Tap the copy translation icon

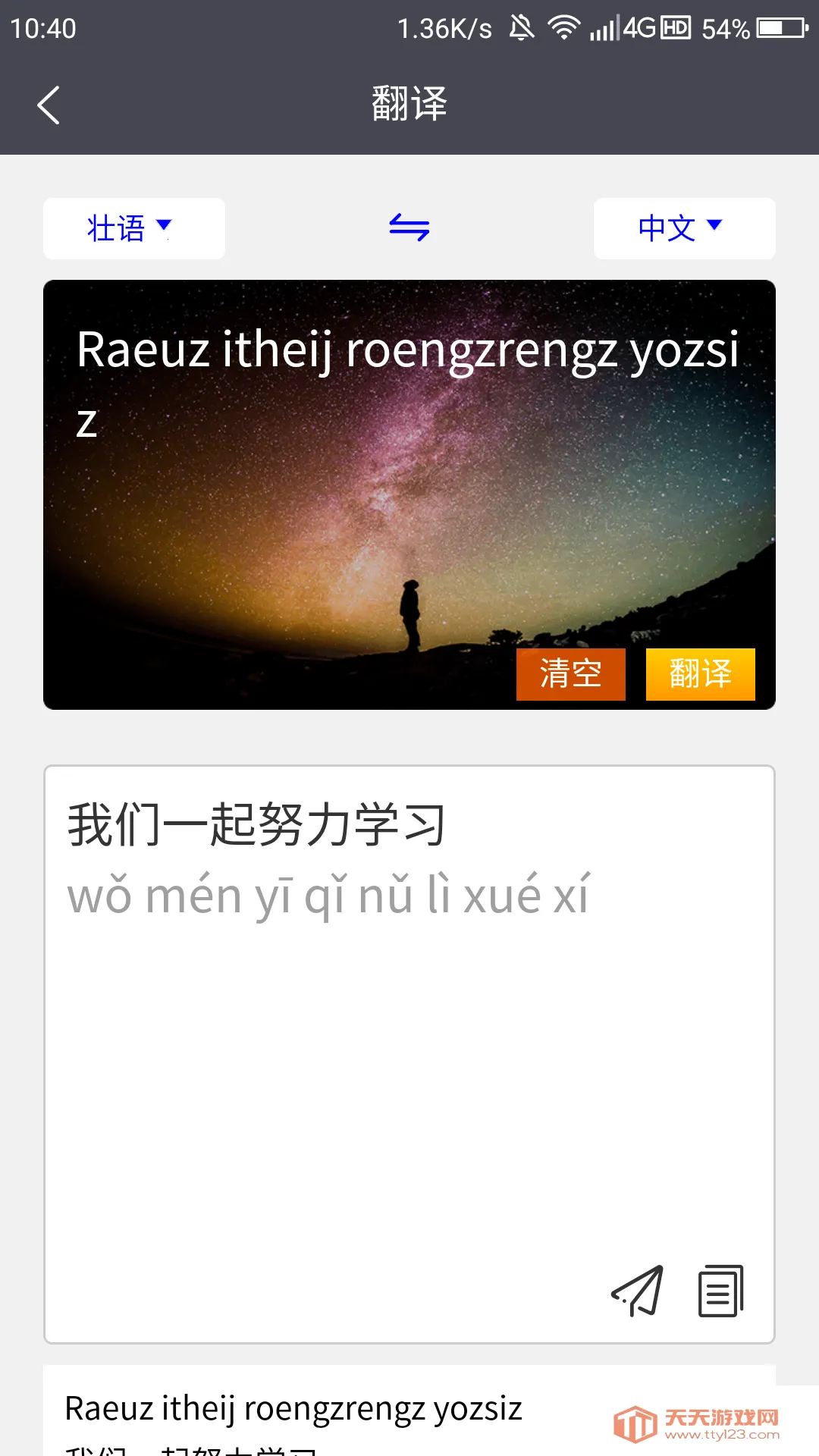tap(719, 1291)
